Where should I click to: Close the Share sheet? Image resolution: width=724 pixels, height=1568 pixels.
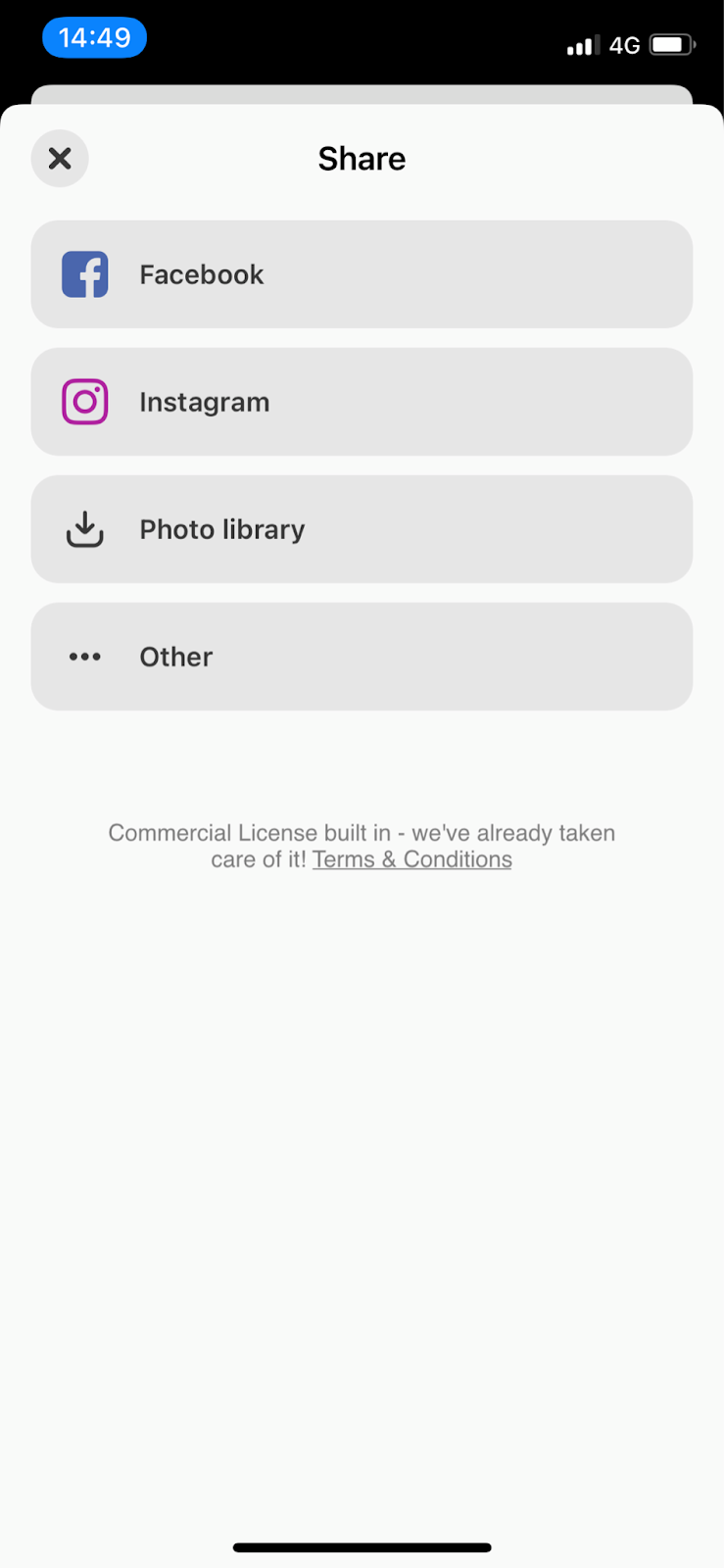click(60, 159)
